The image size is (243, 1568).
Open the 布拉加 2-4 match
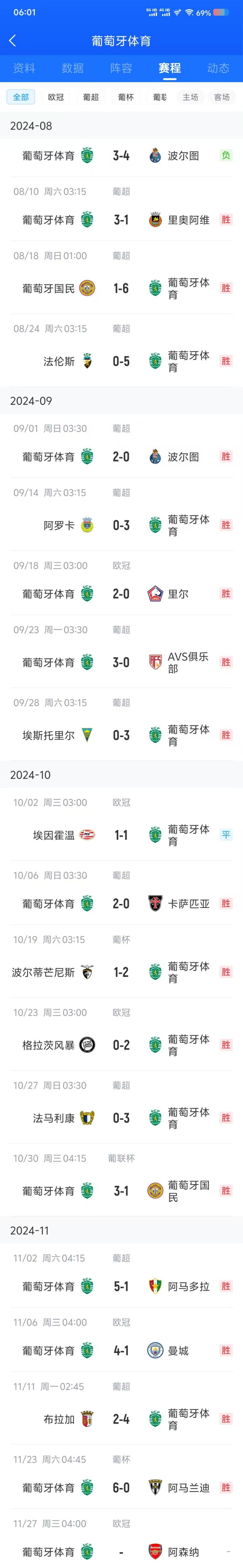121,1419
